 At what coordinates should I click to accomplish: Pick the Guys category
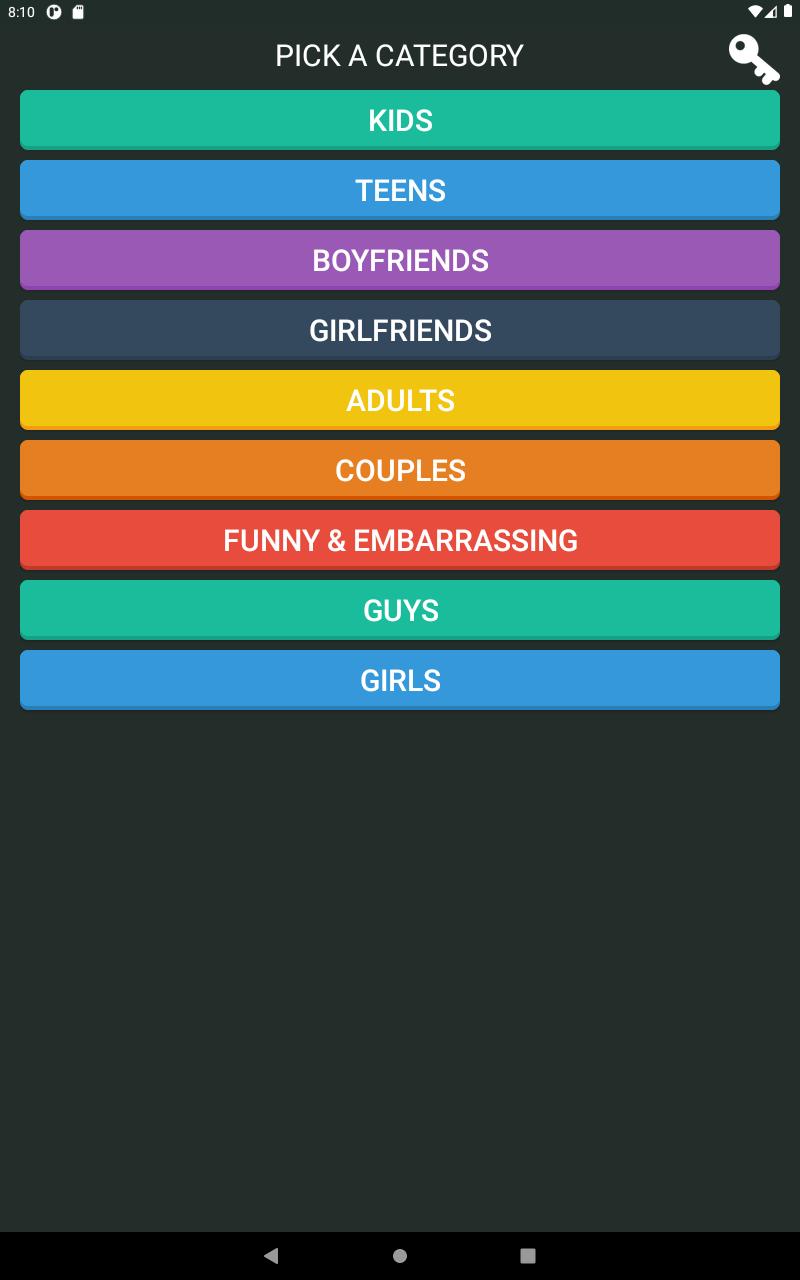tap(400, 610)
